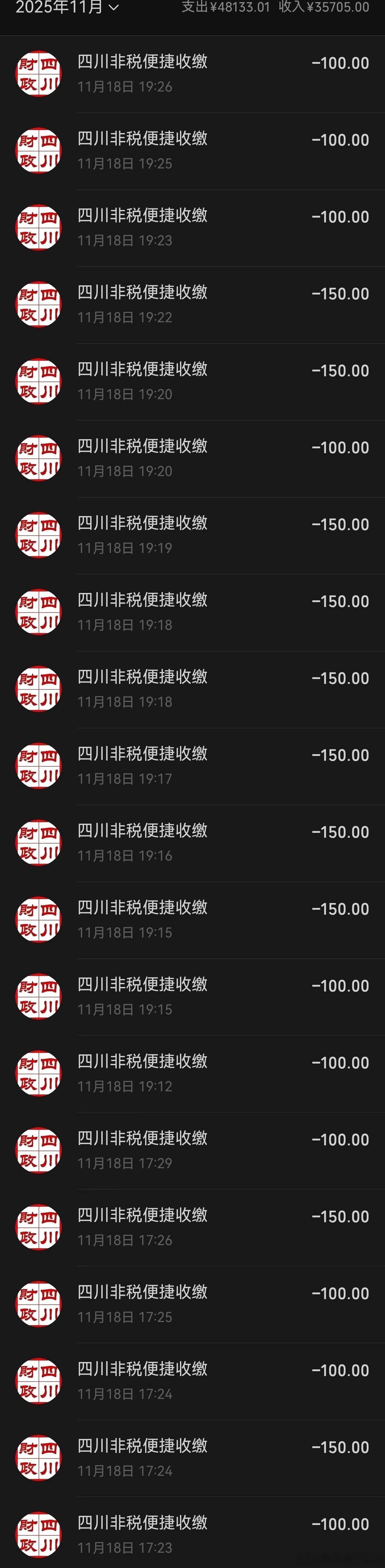Image resolution: width=385 pixels, height=1568 pixels.
Task: Open the 17:24 payment of -100.00
Action: point(193,1381)
